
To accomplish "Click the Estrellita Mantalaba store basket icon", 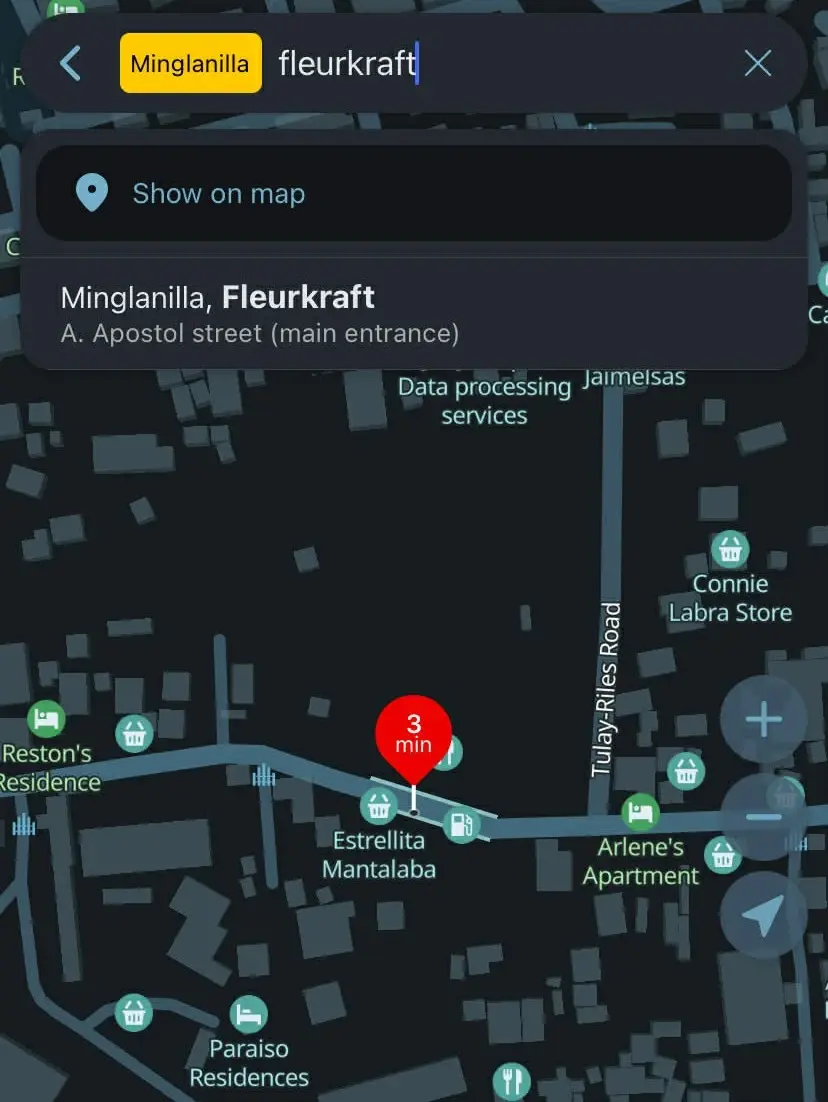I will pos(378,806).
